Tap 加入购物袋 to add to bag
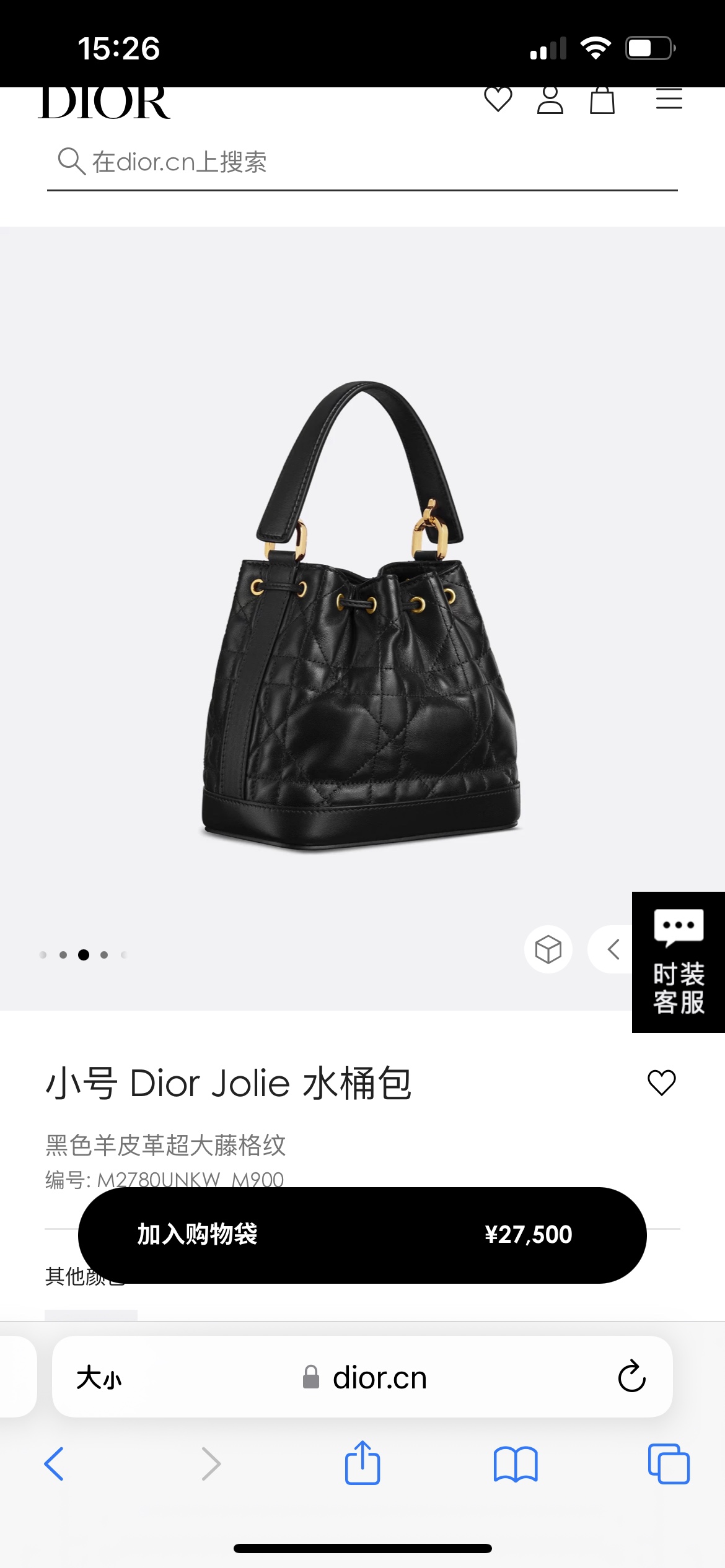Screen dimensions: 725x1568 tap(362, 1235)
